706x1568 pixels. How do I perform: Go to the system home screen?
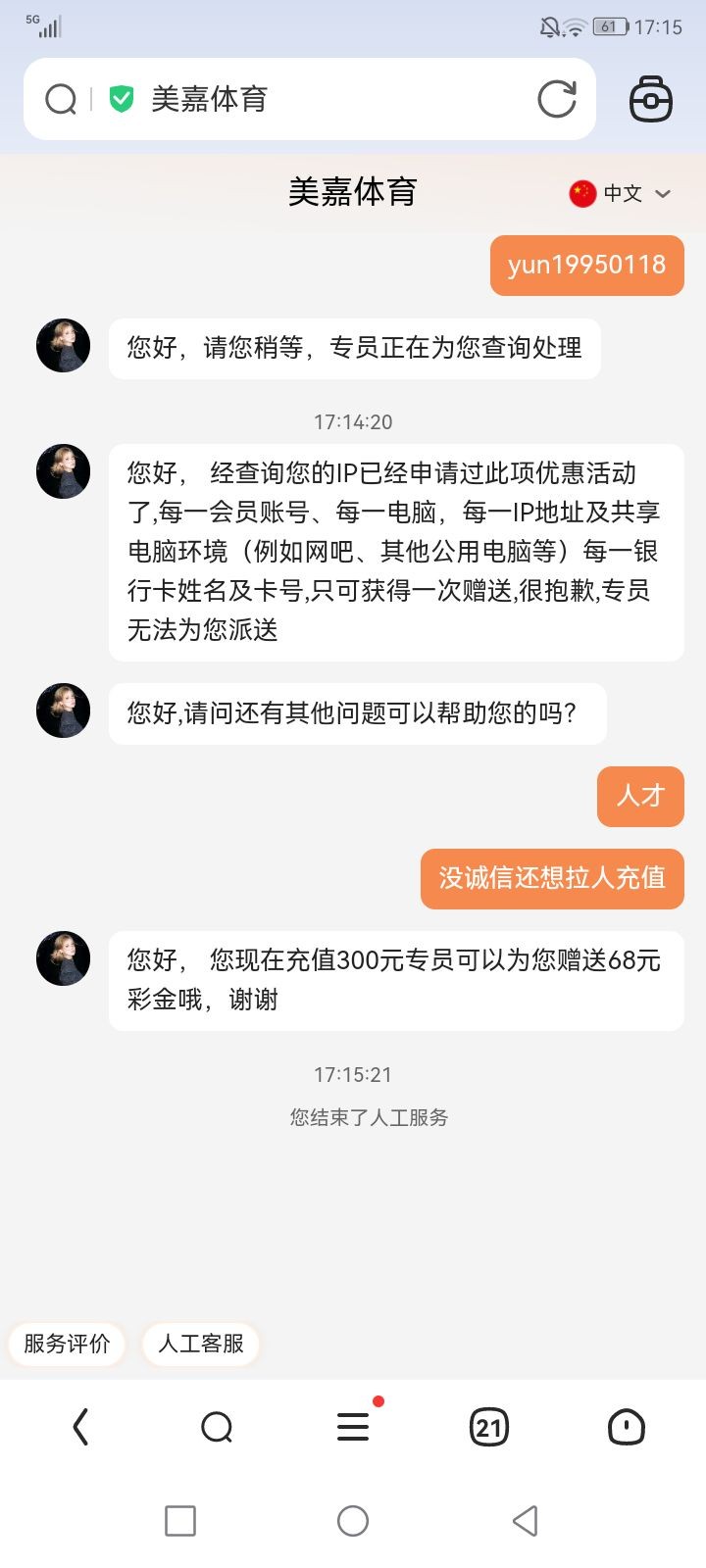point(353,1521)
